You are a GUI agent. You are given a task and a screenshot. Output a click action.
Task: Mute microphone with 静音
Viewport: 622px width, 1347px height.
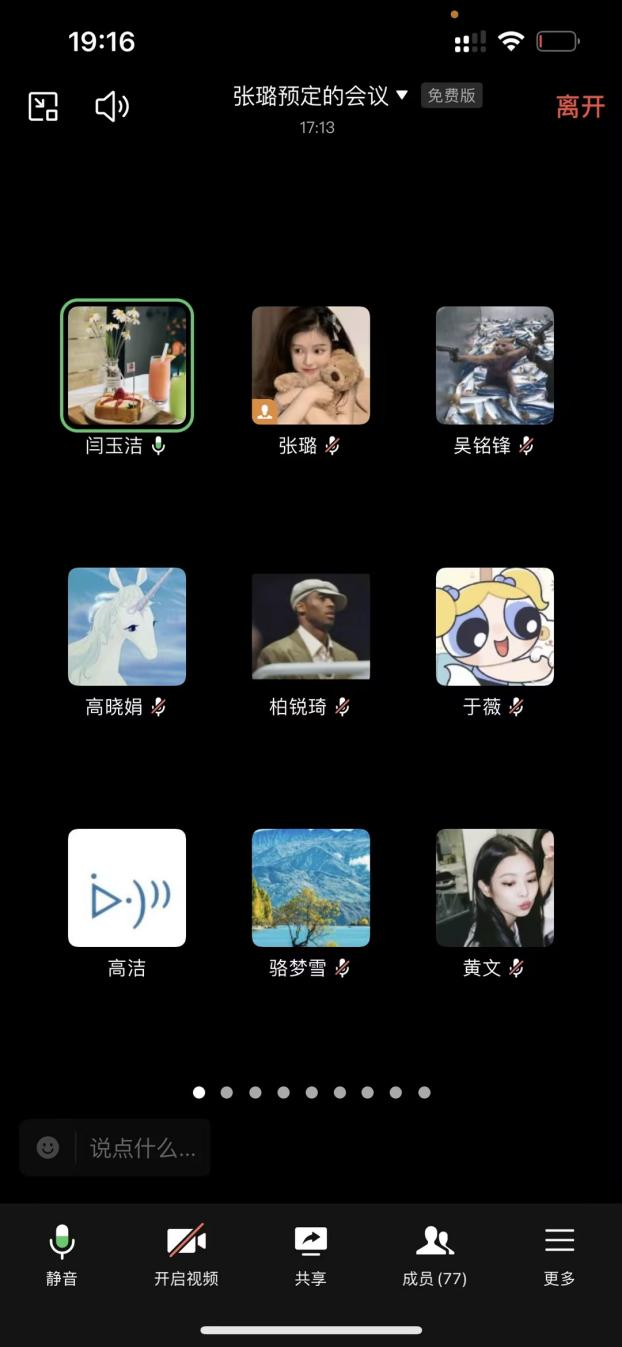(61, 1254)
